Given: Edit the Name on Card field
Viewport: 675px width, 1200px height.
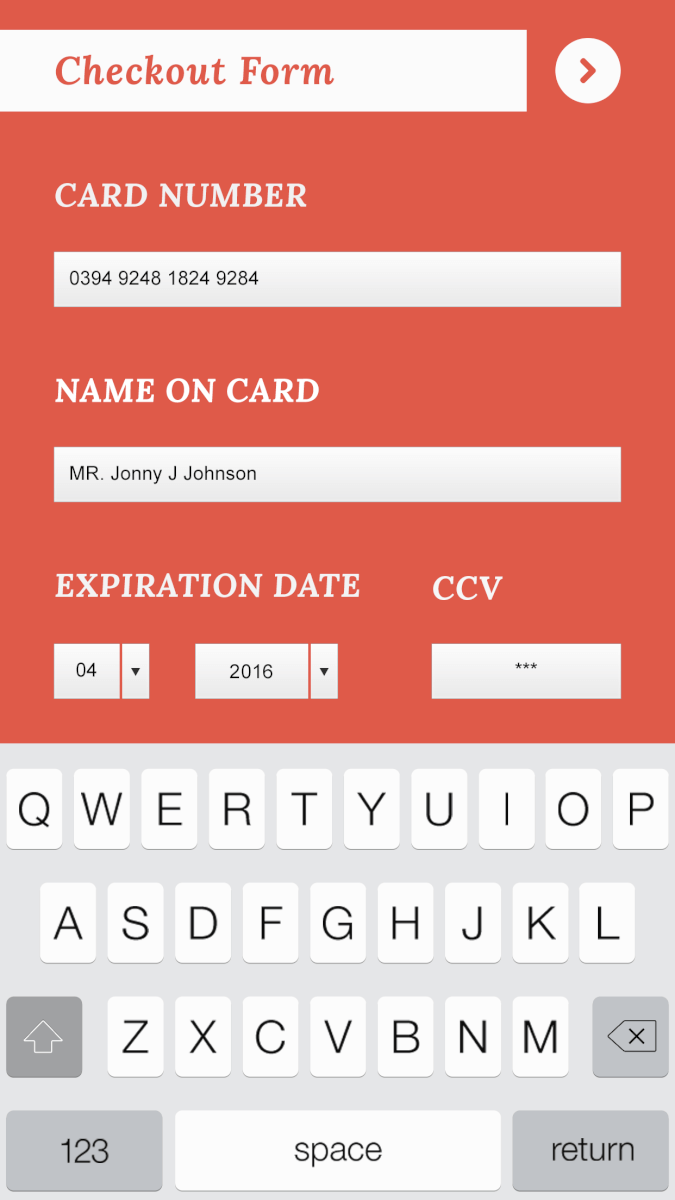Looking at the screenshot, I should 337,474.
